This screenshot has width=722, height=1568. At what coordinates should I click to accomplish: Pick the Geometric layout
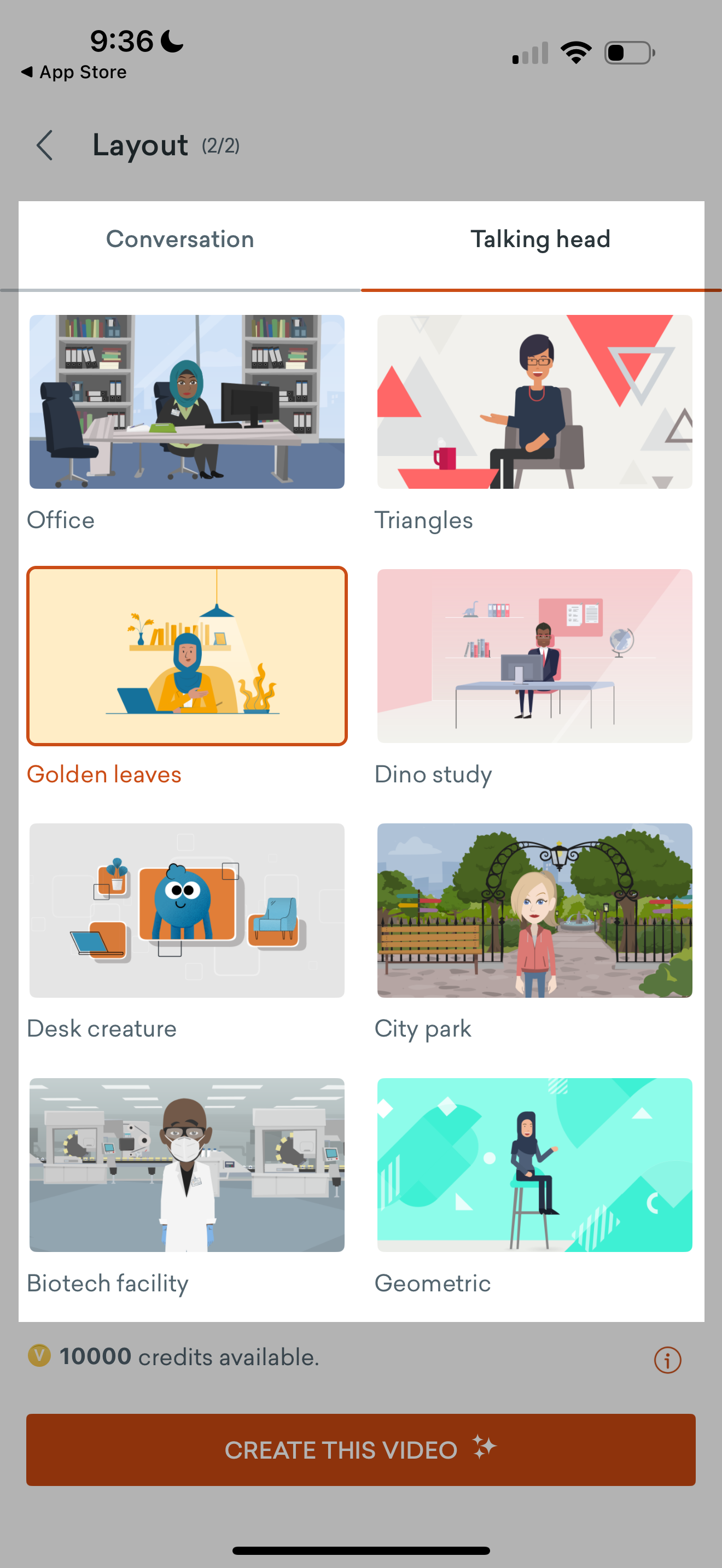(x=534, y=1165)
